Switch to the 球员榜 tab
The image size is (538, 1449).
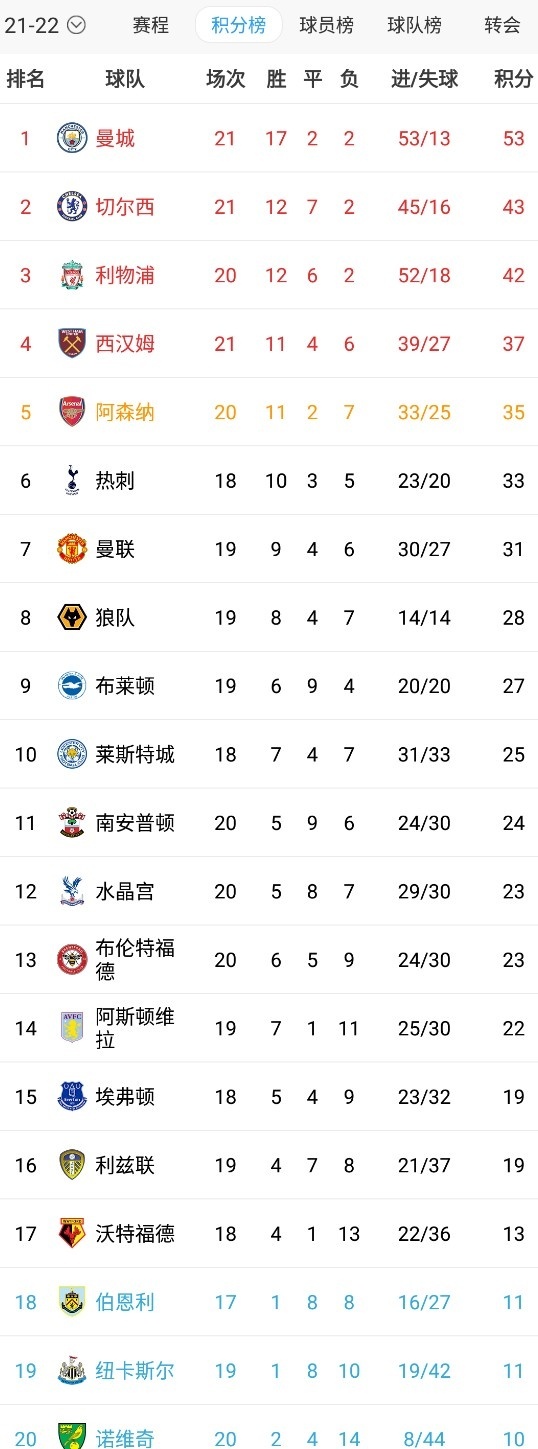click(x=327, y=25)
